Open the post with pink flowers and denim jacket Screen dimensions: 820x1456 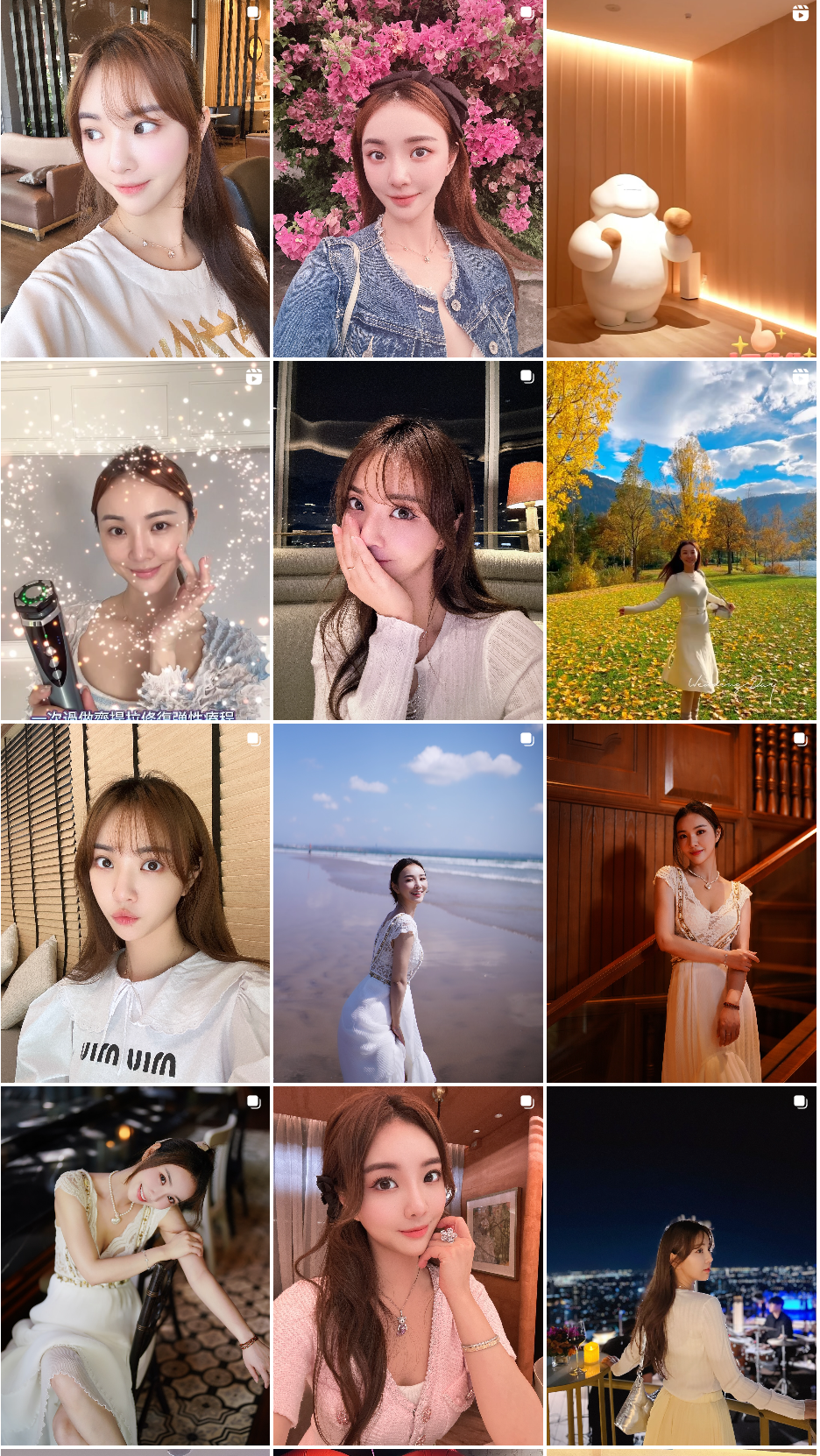coord(408,179)
